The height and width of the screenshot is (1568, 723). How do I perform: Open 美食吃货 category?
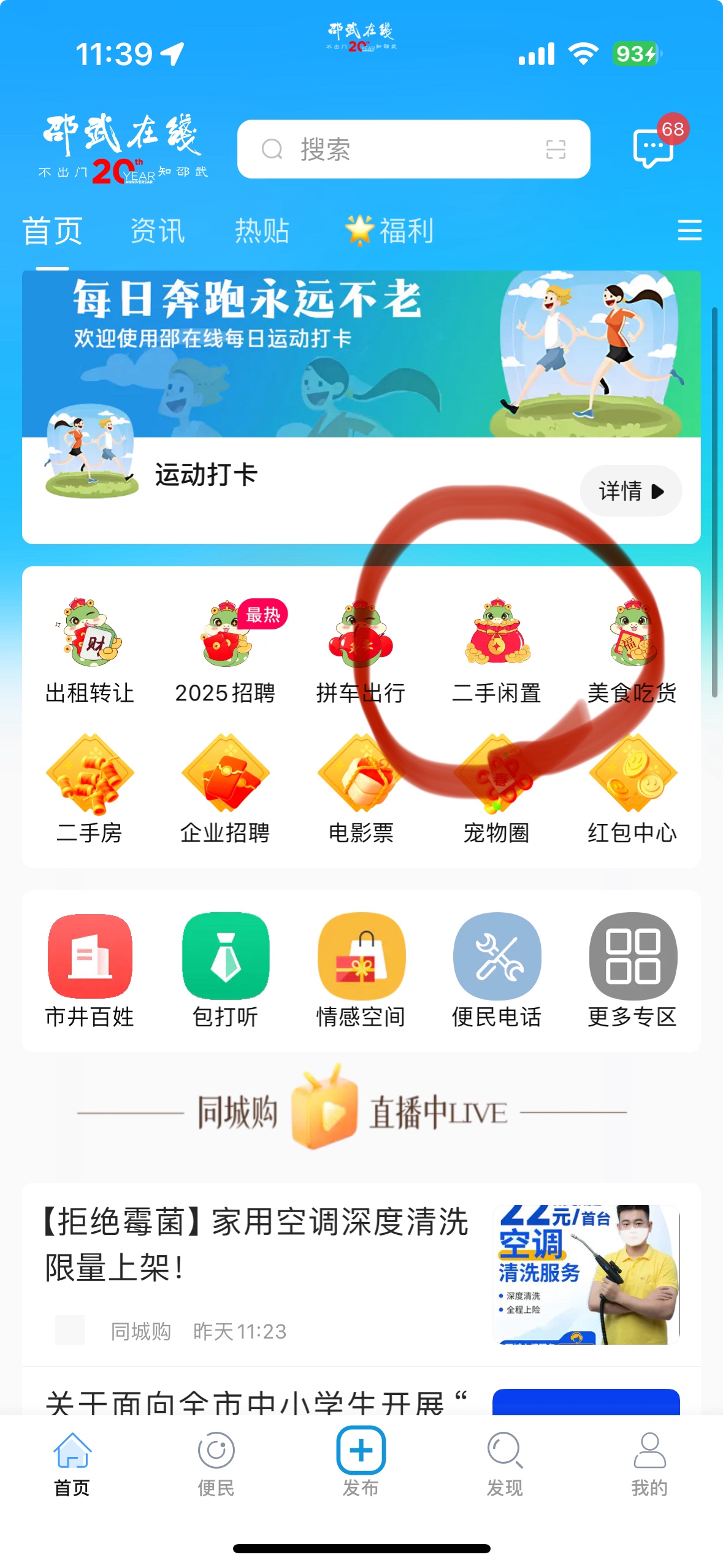click(632, 650)
